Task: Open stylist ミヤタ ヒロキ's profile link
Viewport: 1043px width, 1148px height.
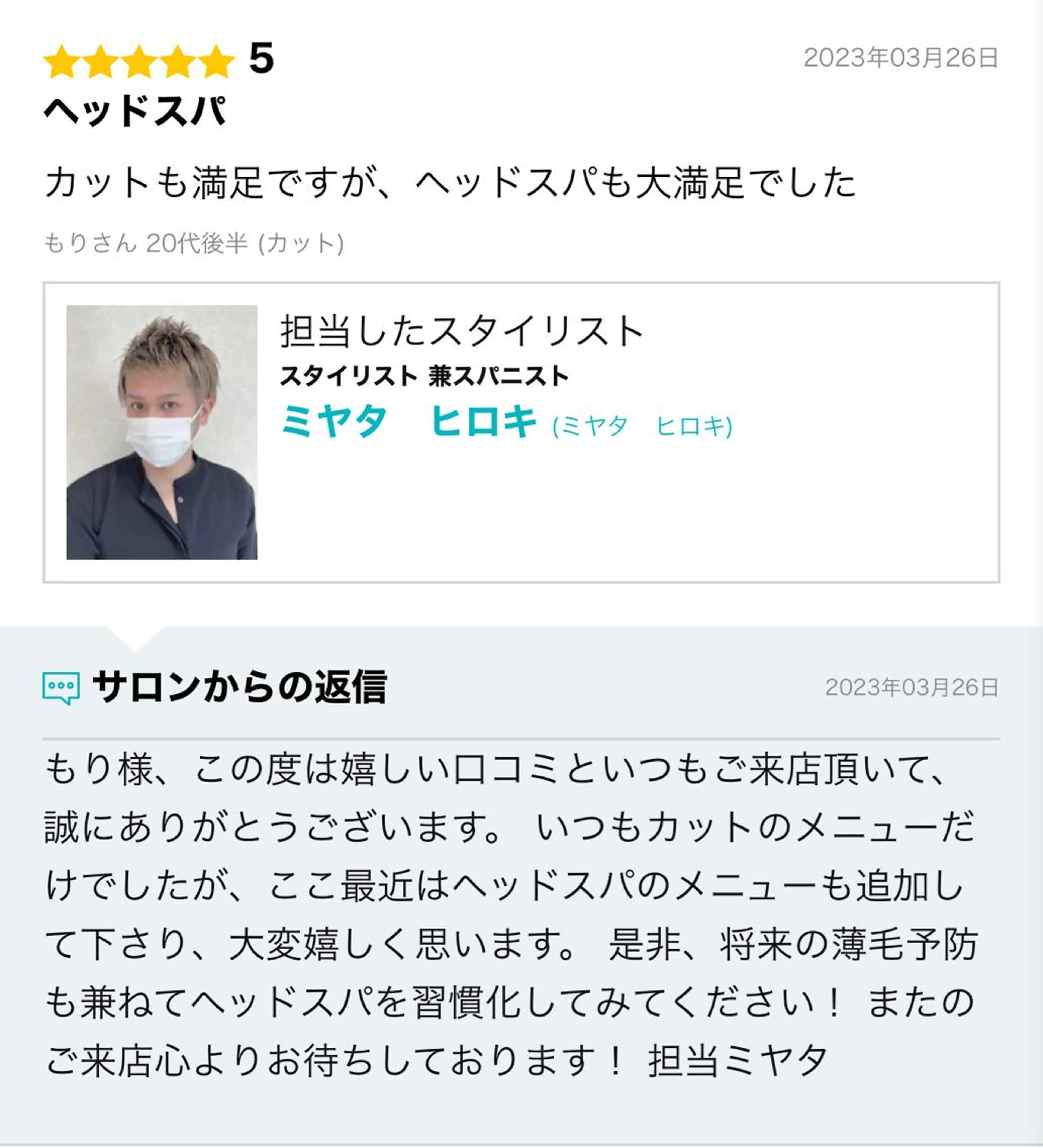Action: (x=408, y=422)
